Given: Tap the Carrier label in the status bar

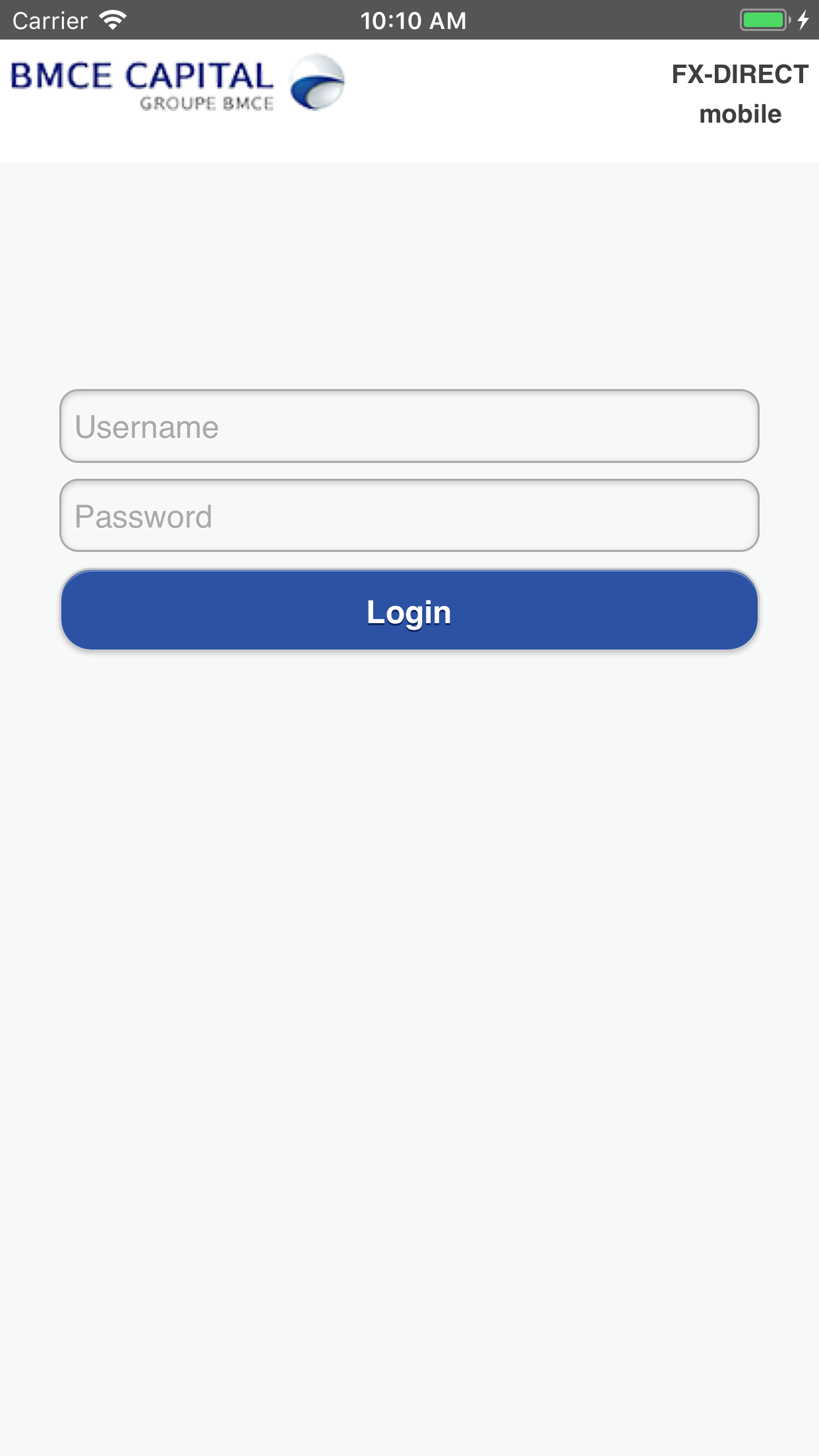Looking at the screenshot, I should click(48, 20).
